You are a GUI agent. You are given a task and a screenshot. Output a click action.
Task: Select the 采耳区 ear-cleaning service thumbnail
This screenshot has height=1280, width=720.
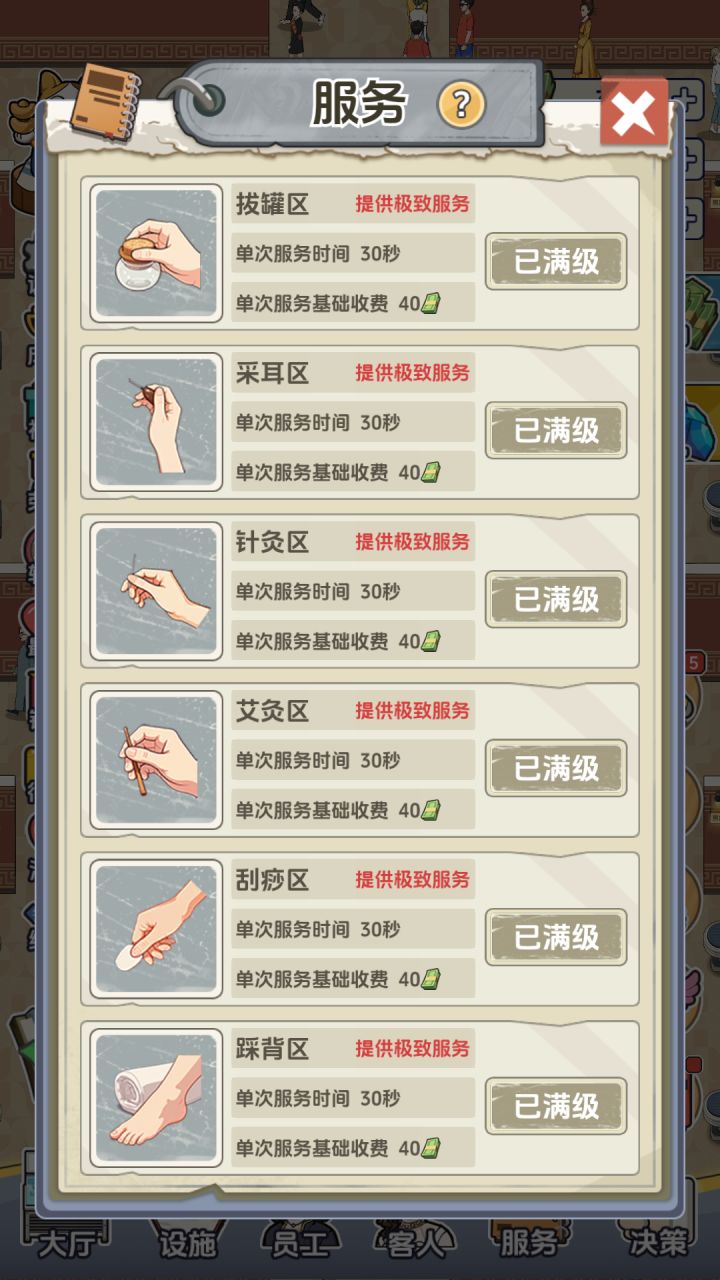point(153,420)
